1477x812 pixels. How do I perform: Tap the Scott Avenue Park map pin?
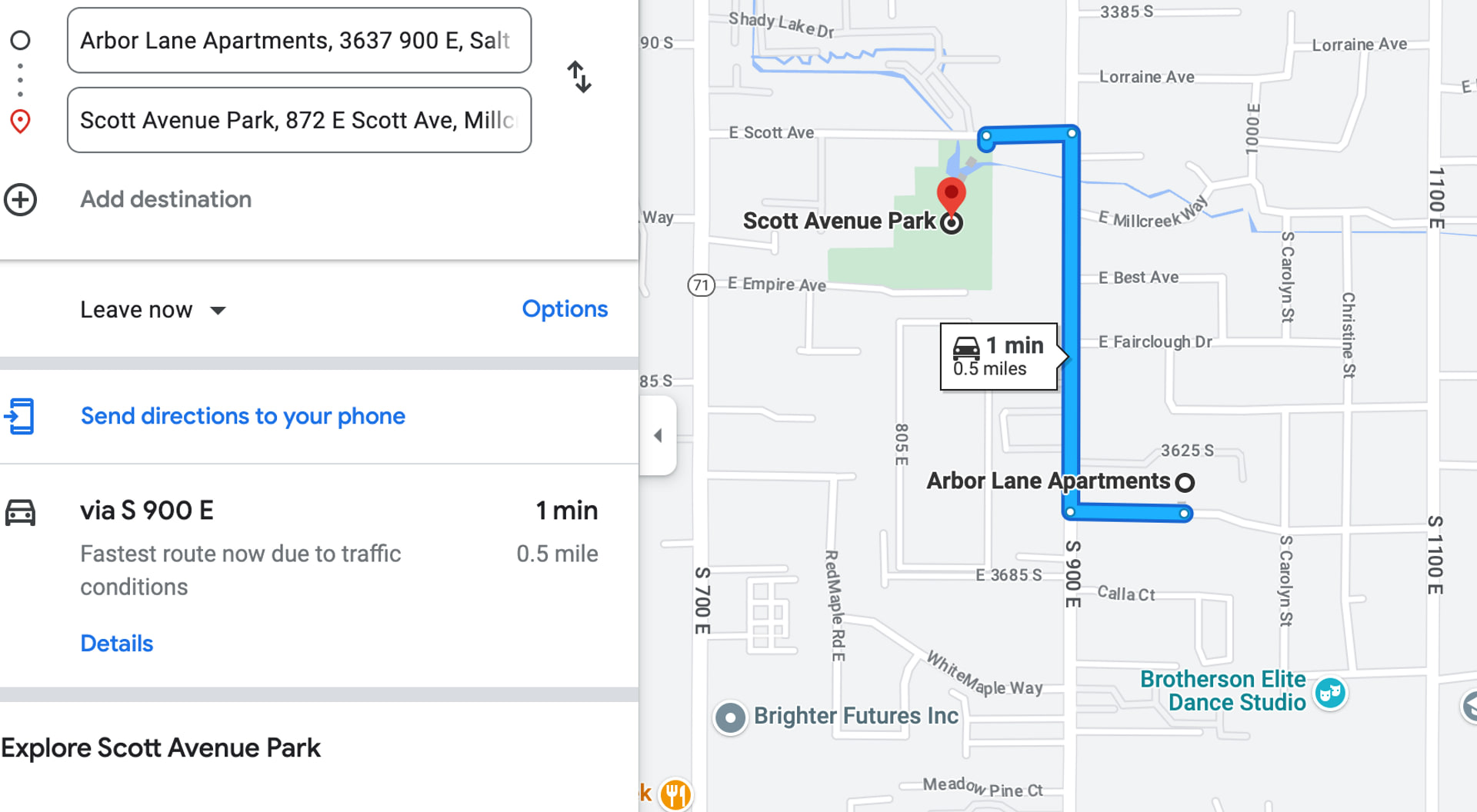pyautogui.click(x=952, y=195)
